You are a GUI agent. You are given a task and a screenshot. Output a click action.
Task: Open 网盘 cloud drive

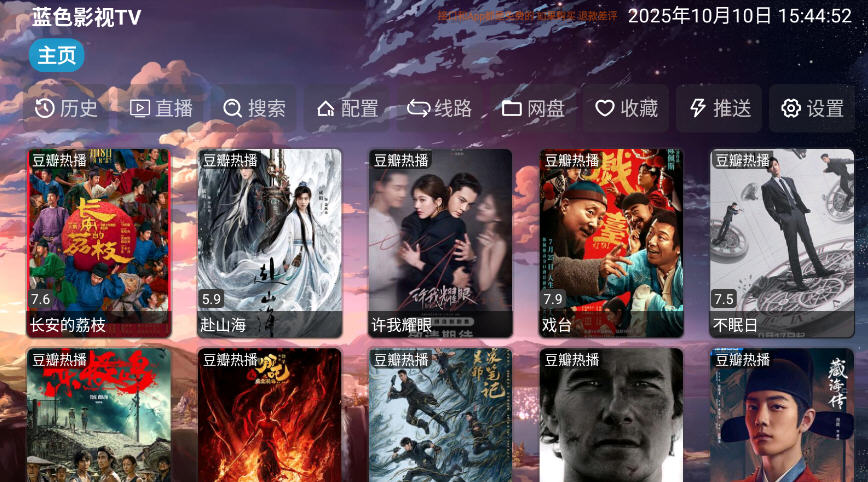tap(534, 108)
